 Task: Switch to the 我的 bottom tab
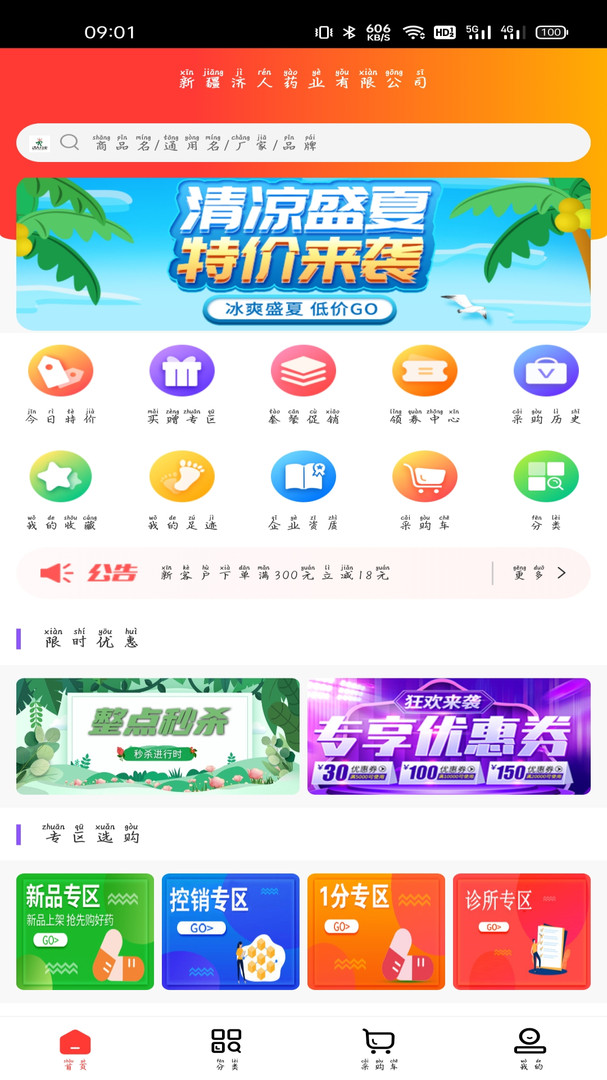click(x=530, y=1048)
